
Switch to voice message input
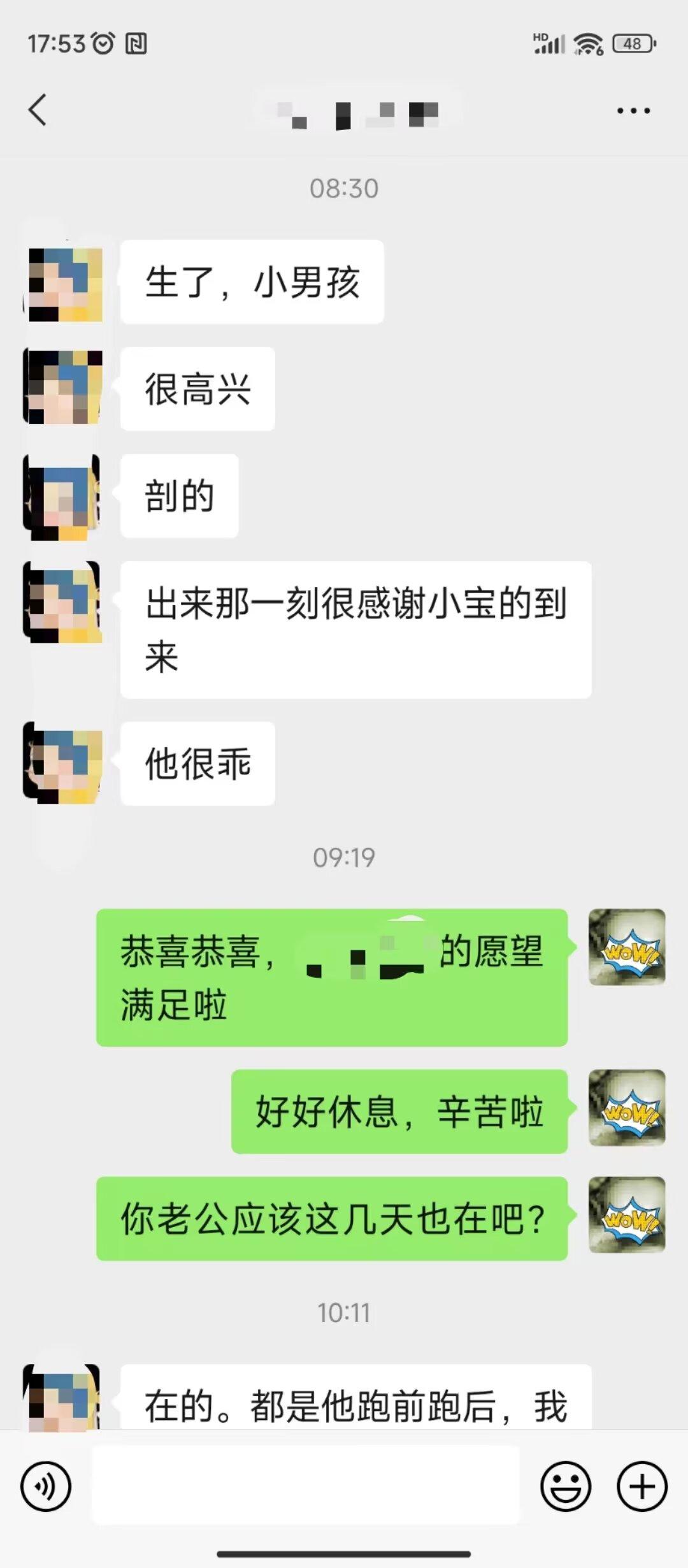pos(46,1486)
